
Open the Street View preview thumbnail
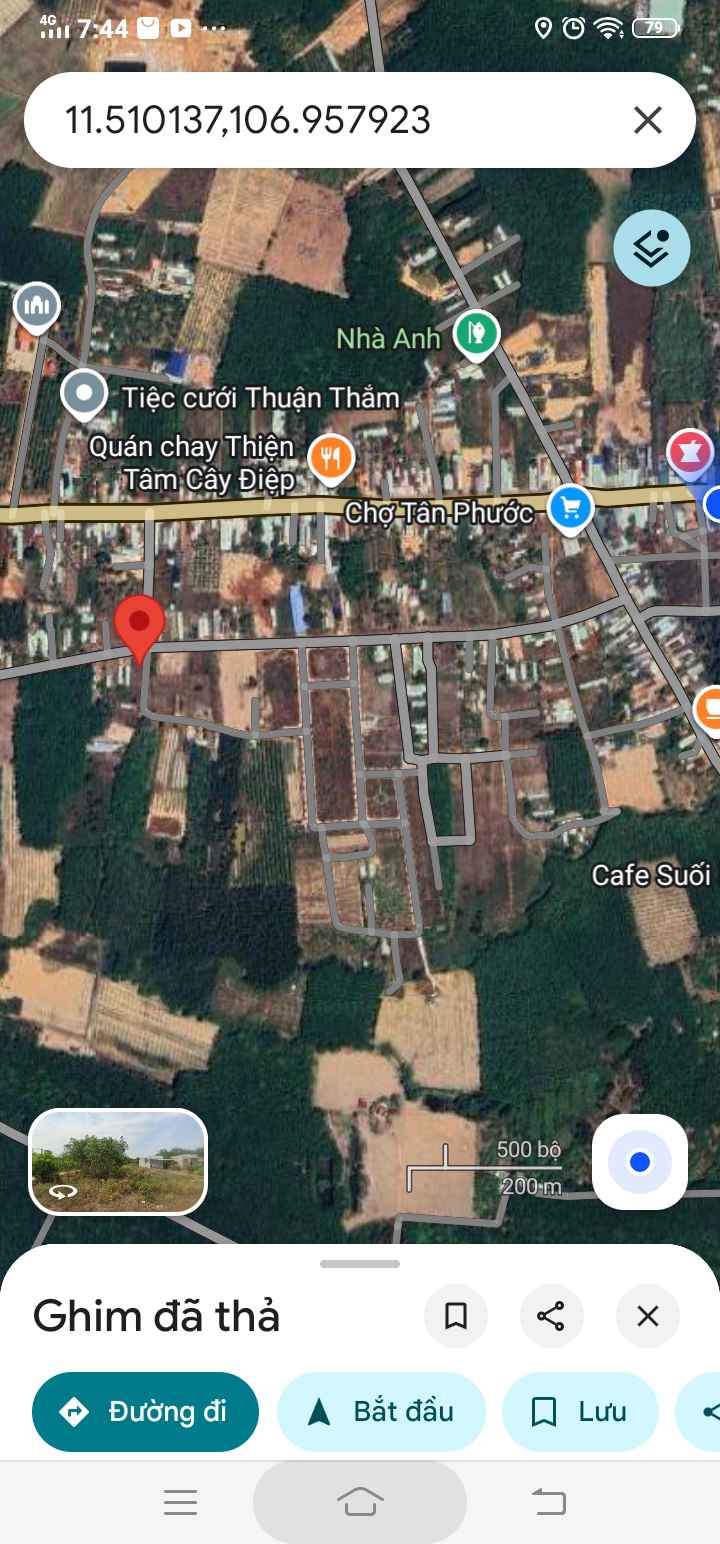pyautogui.click(x=118, y=1161)
